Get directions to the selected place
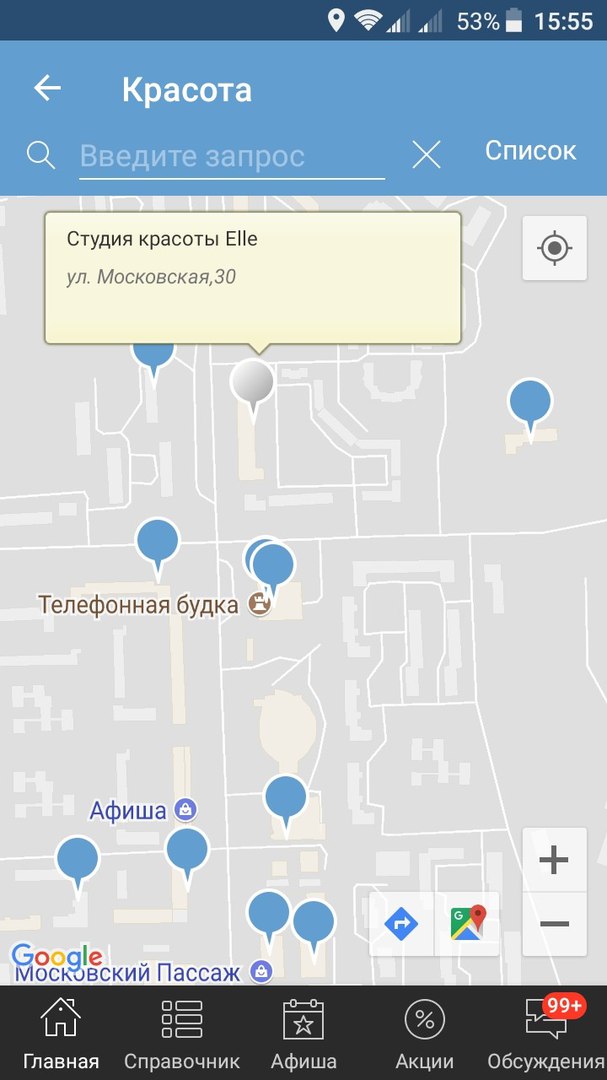This screenshot has width=607, height=1080. point(401,923)
